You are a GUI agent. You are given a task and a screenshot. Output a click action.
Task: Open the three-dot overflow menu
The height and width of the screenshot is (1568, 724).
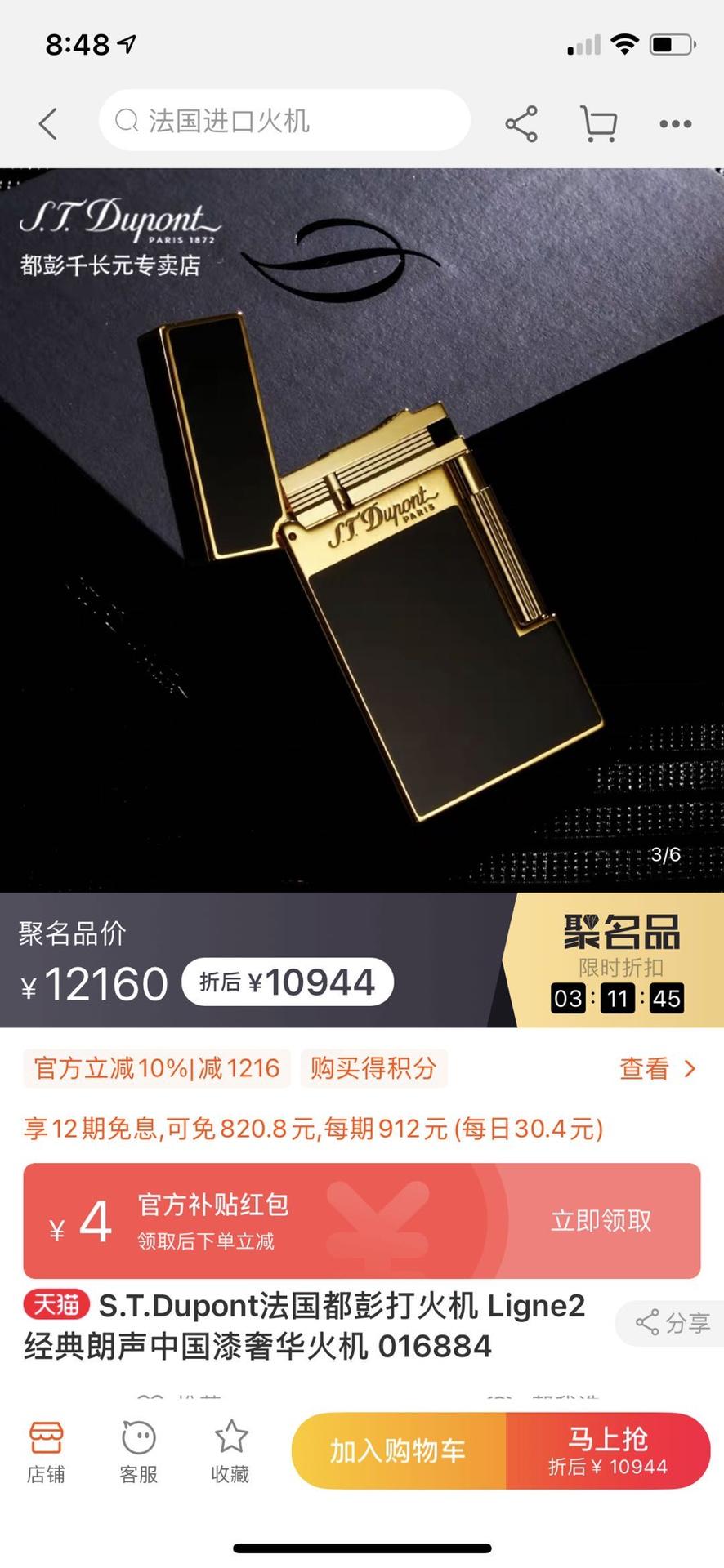pyautogui.click(x=675, y=124)
